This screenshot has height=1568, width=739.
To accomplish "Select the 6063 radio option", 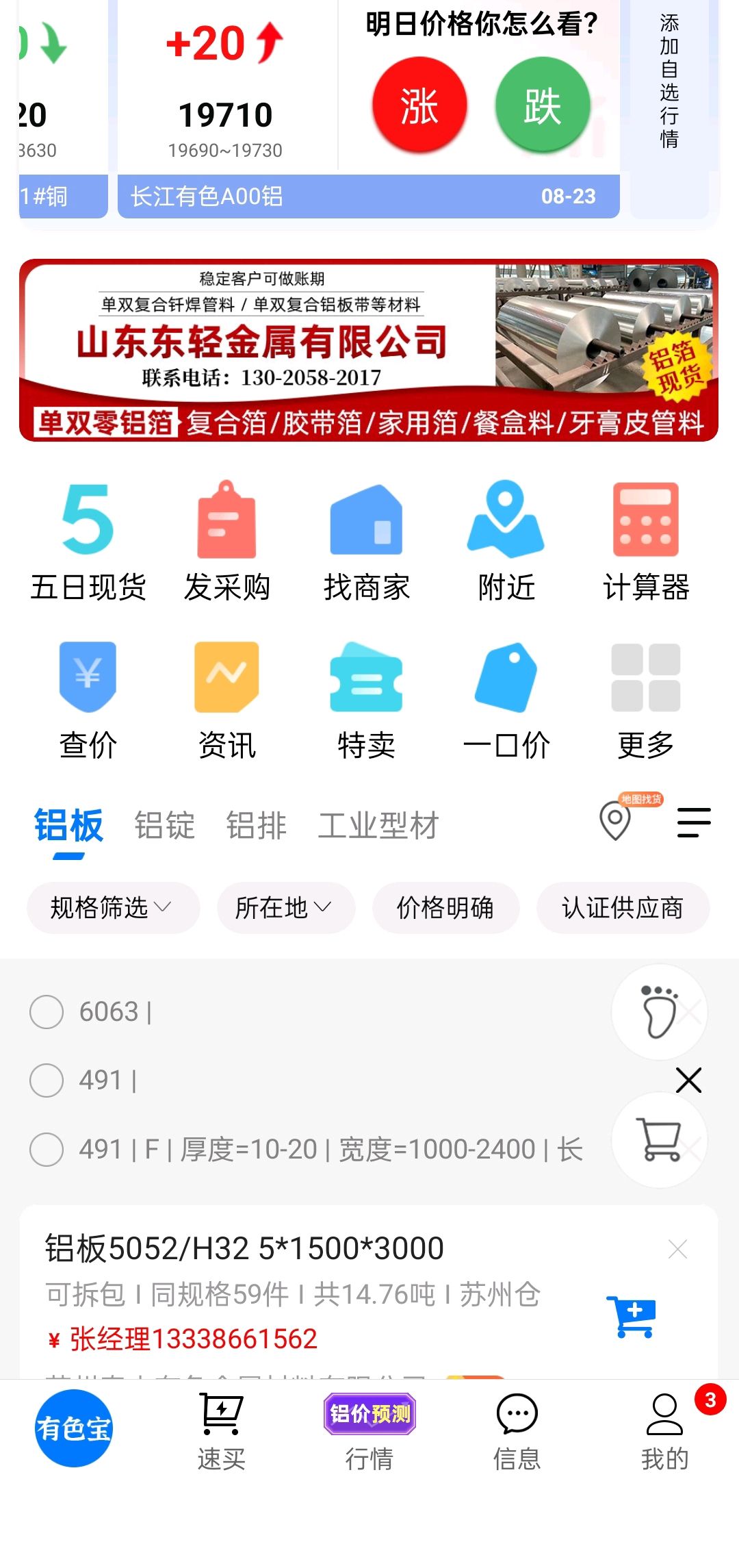I will tap(47, 1011).
